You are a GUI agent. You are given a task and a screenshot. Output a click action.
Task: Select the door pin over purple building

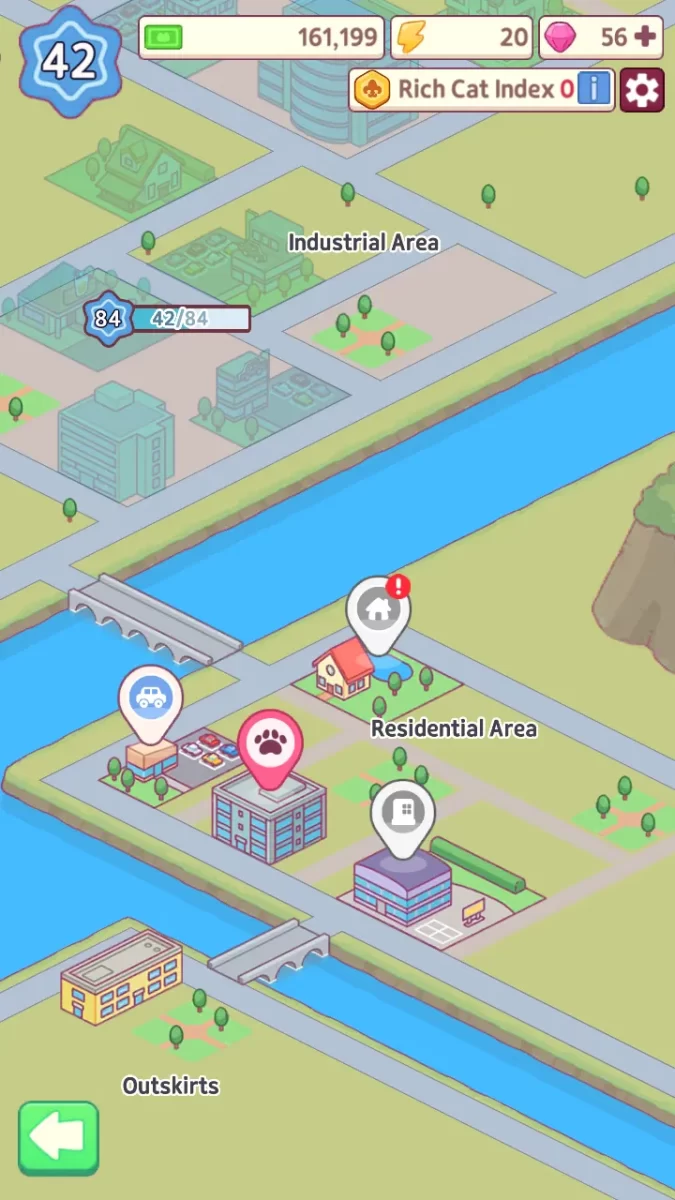pos(403,813)
